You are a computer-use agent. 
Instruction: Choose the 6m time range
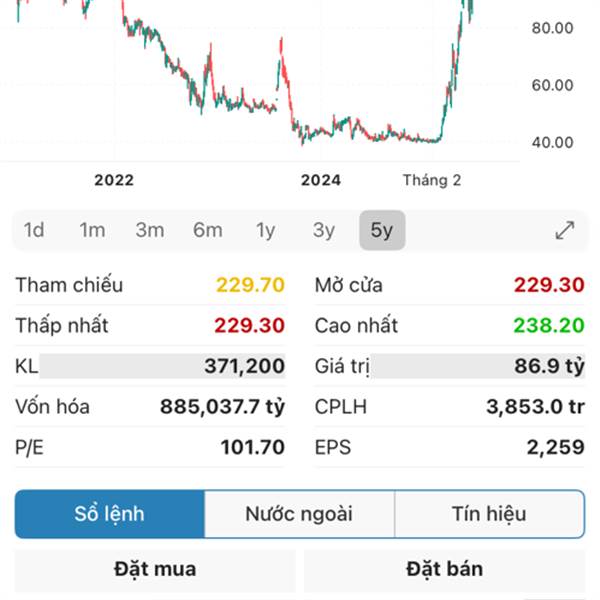[x=208, y=231]
